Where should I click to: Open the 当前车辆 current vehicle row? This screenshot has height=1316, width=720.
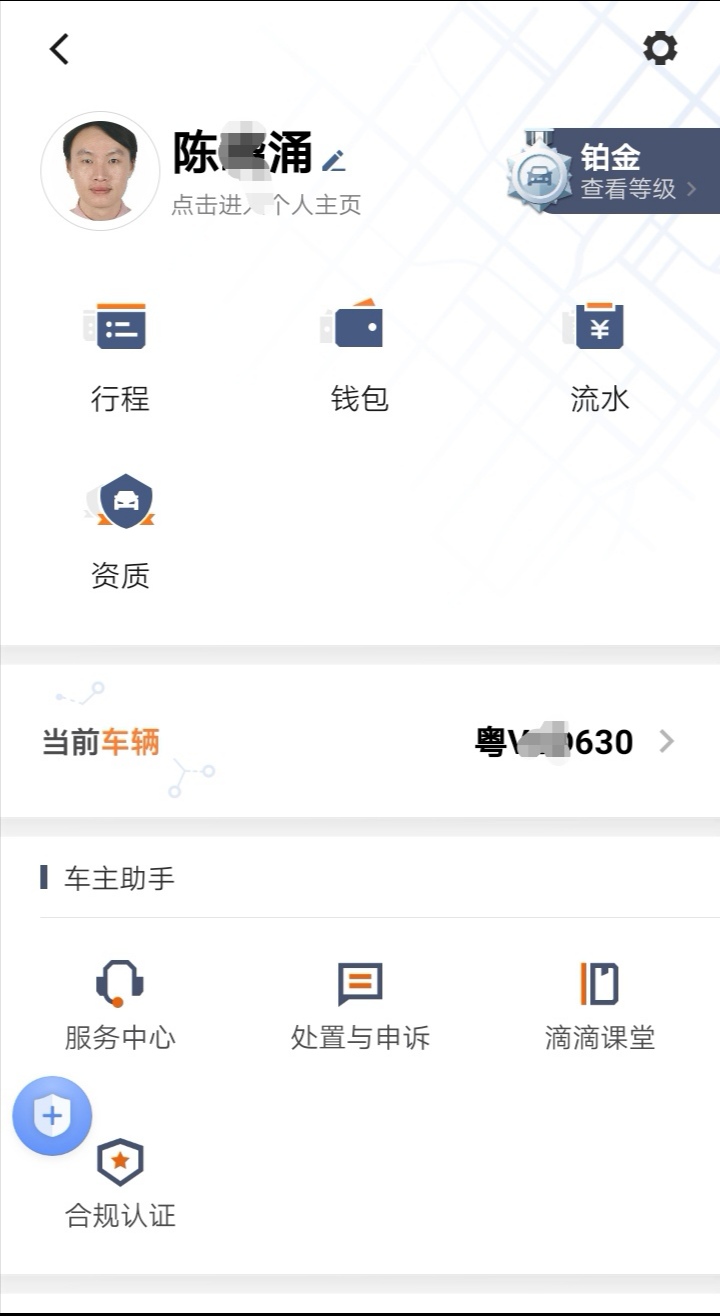pyautogui.click(x=360, y=742)
